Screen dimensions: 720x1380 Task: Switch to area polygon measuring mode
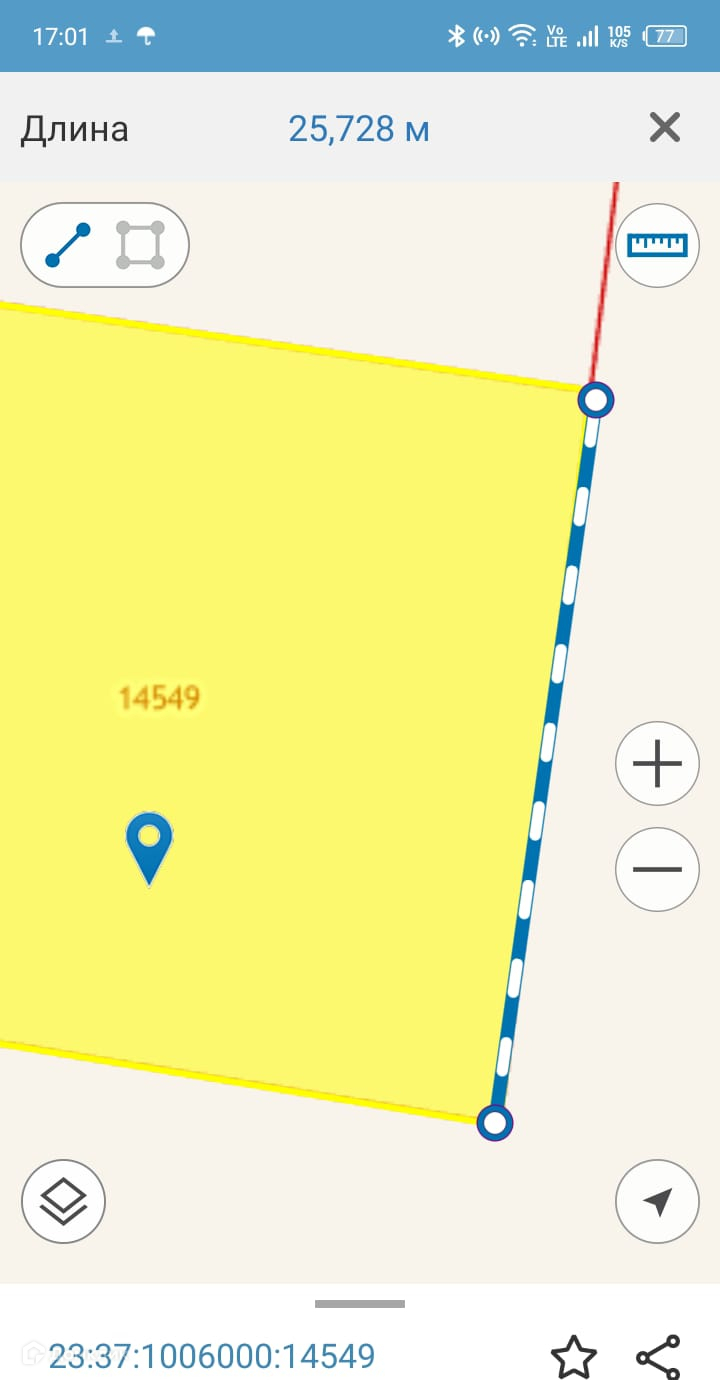(140, 245)
